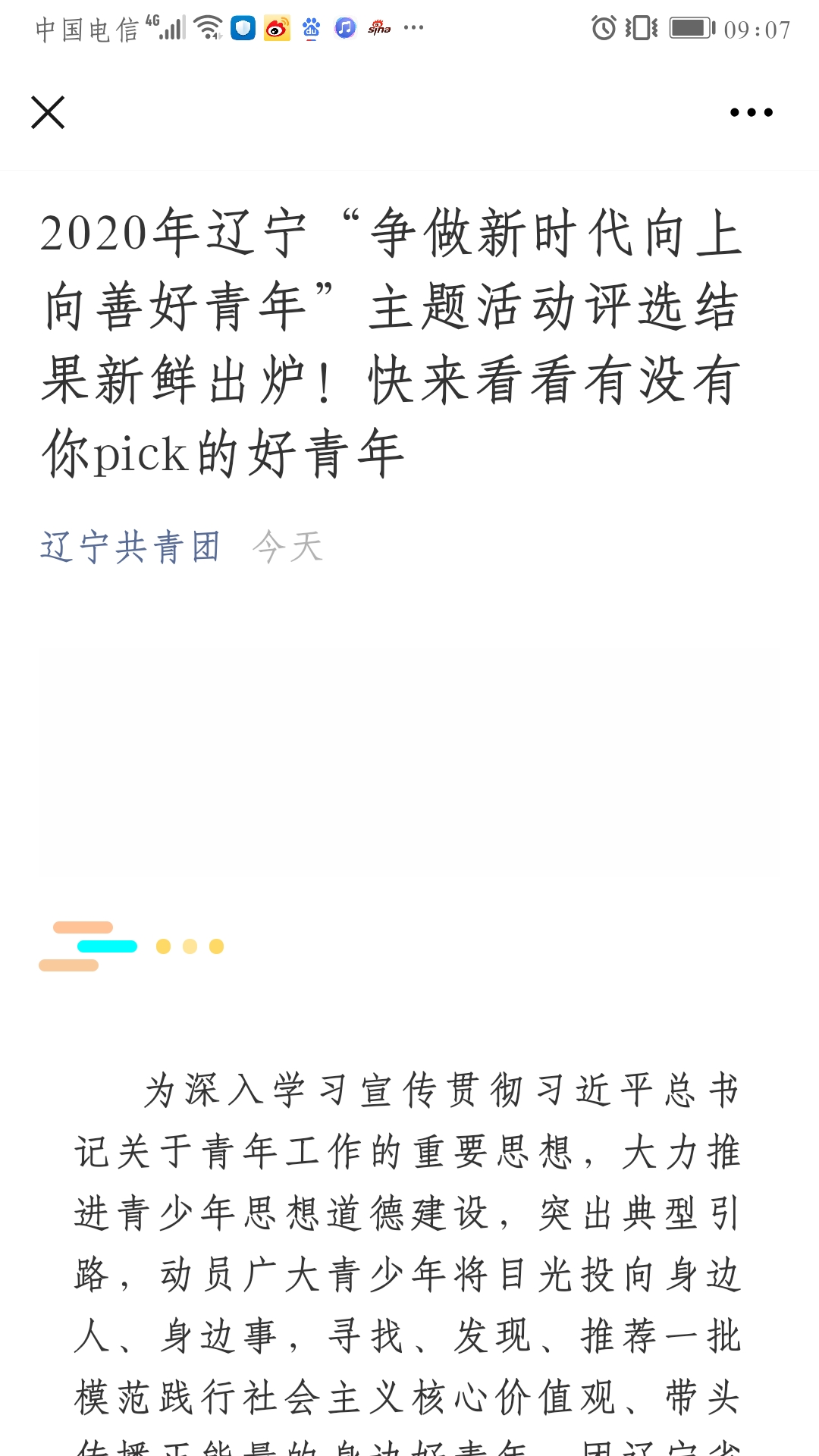Close the article page
The height and width of the screenshot is (1456, 819).
(48, 112)
